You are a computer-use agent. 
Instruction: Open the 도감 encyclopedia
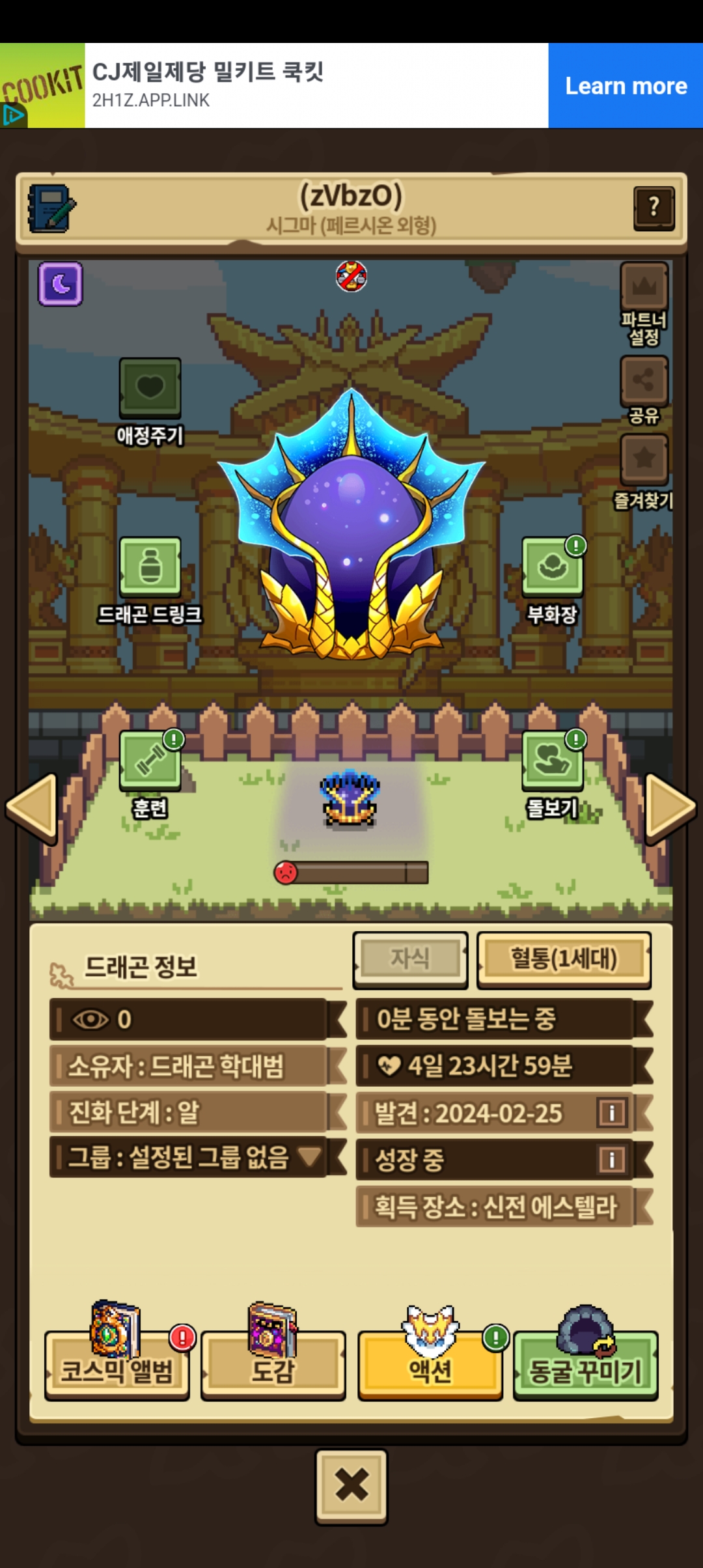273,1366
